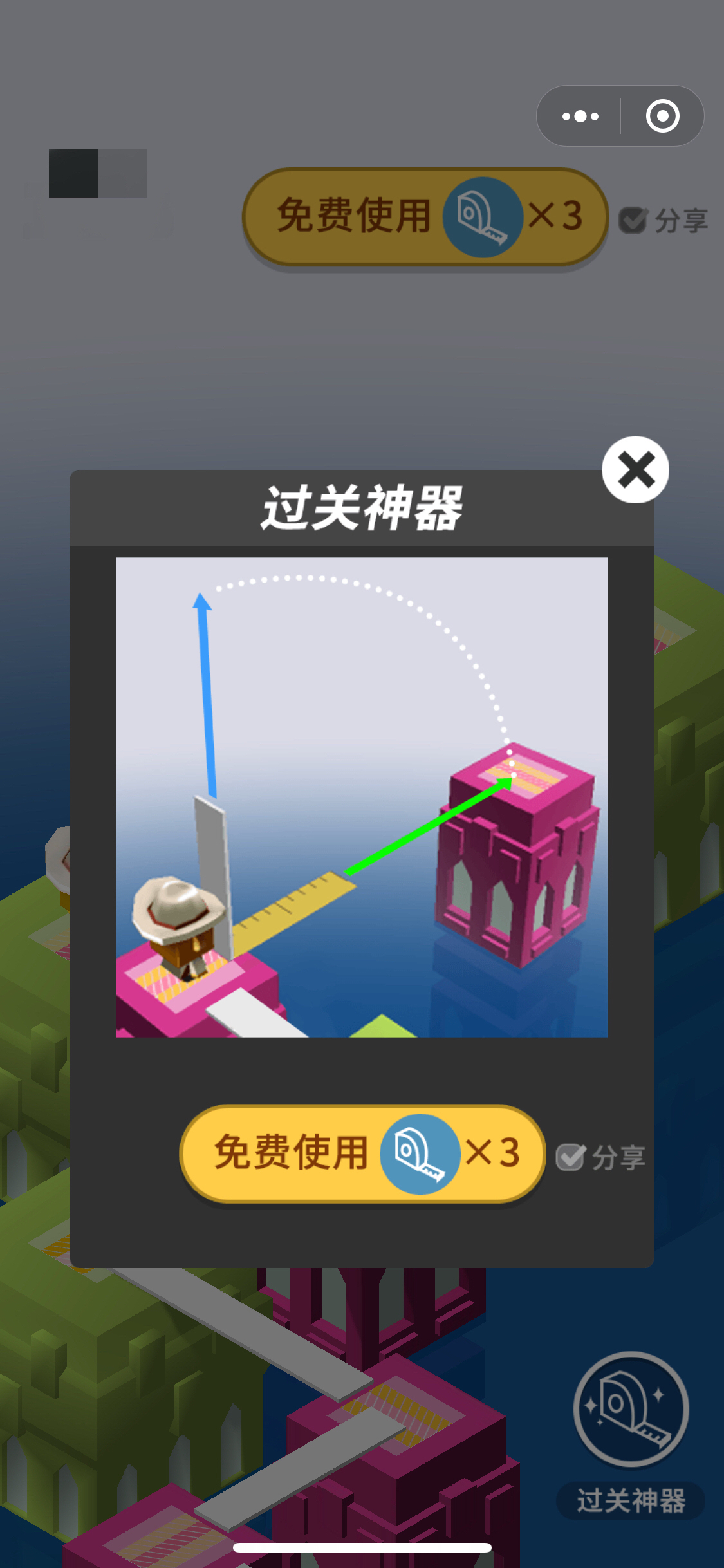Close the 过关神器 dialog
Screen dimensions: 724x1568
(x=635, y=470)
